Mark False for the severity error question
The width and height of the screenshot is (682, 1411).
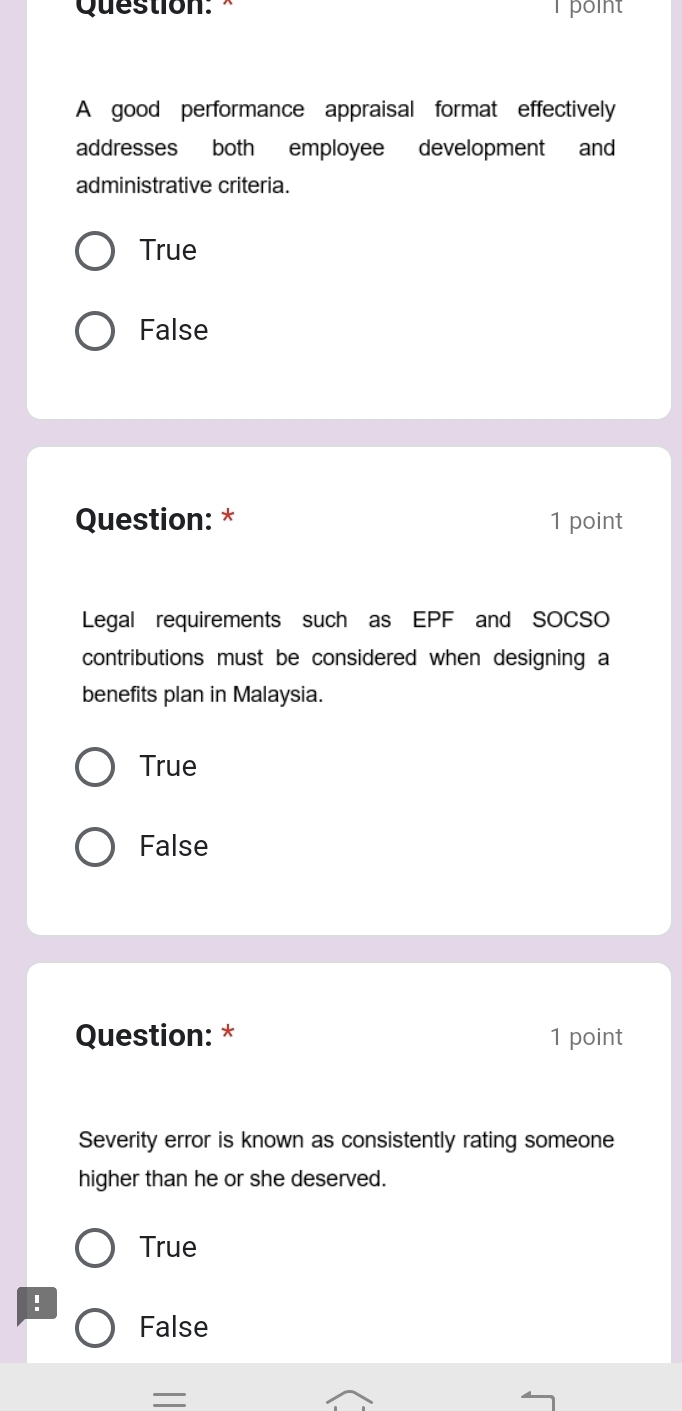click(x=95, y=1328)
